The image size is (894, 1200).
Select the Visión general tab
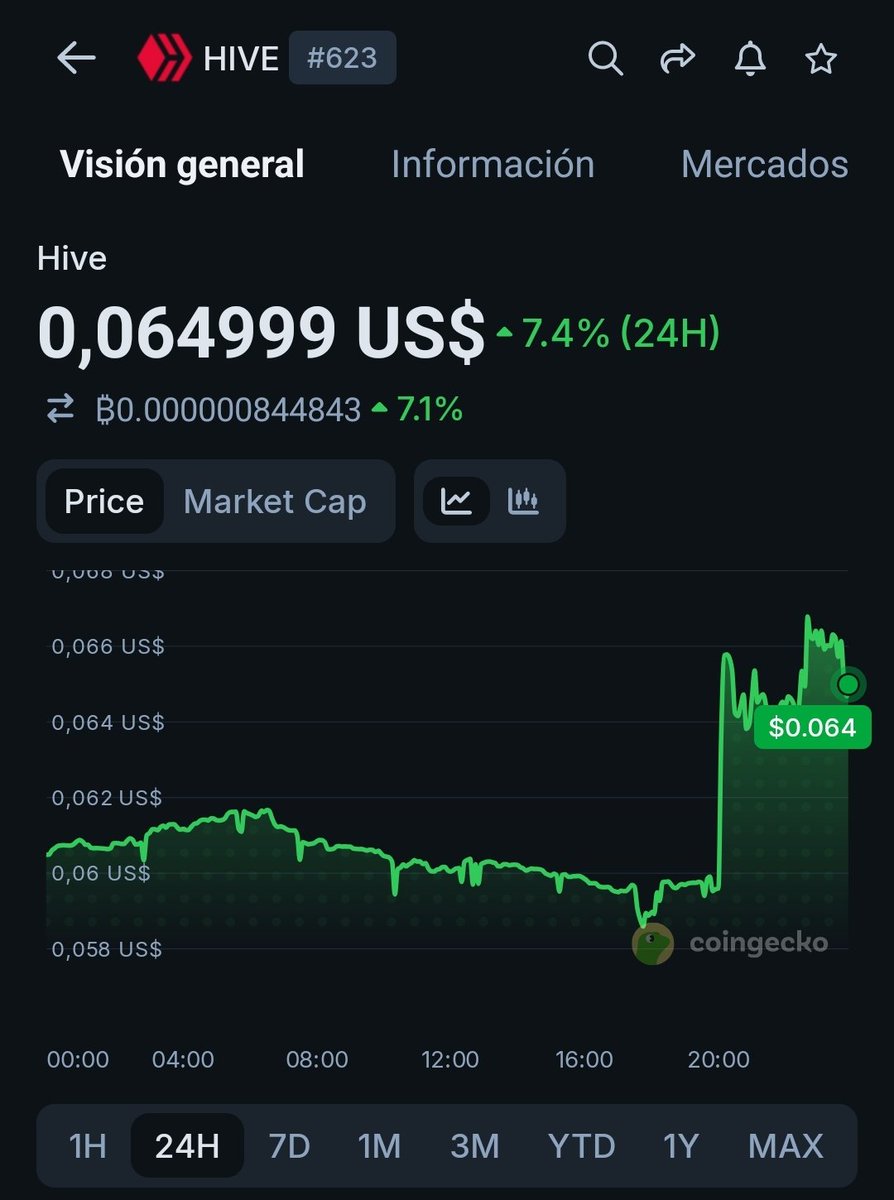(182, 164)
